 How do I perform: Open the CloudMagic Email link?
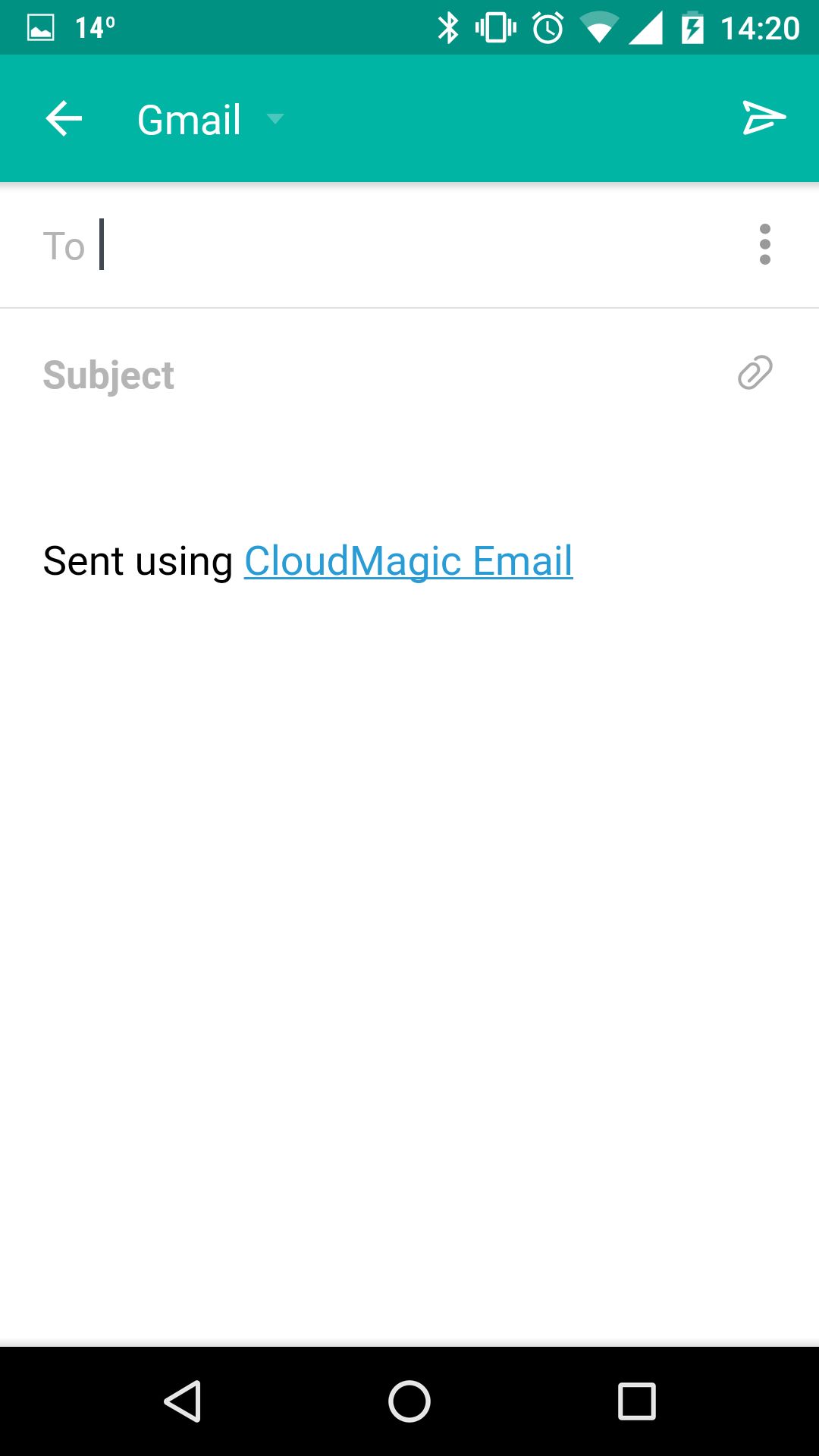408,561
